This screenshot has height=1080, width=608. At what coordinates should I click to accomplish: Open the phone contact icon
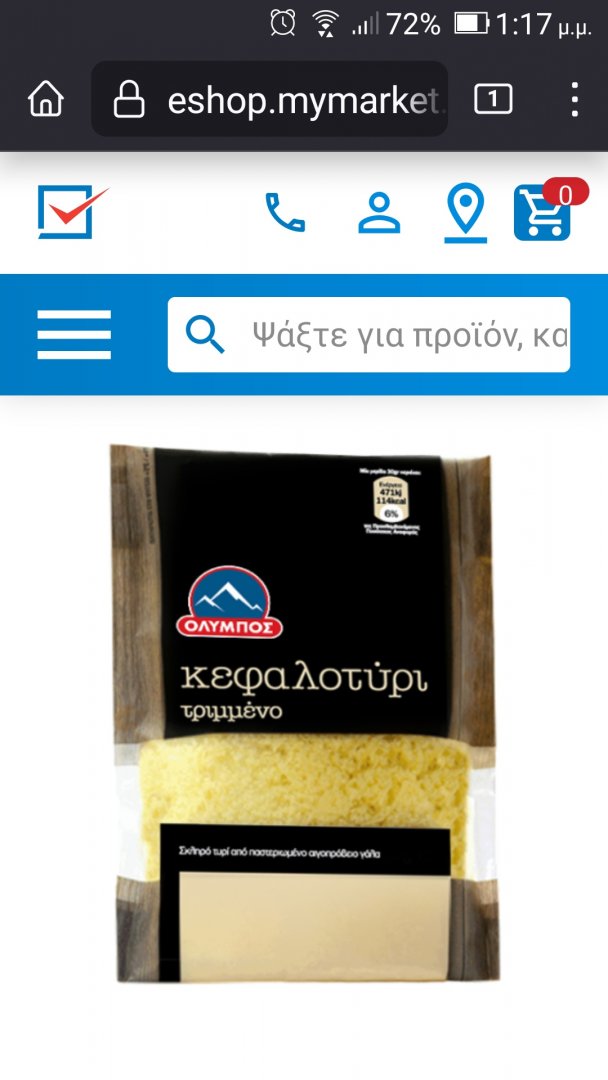(x=285, y=212)
